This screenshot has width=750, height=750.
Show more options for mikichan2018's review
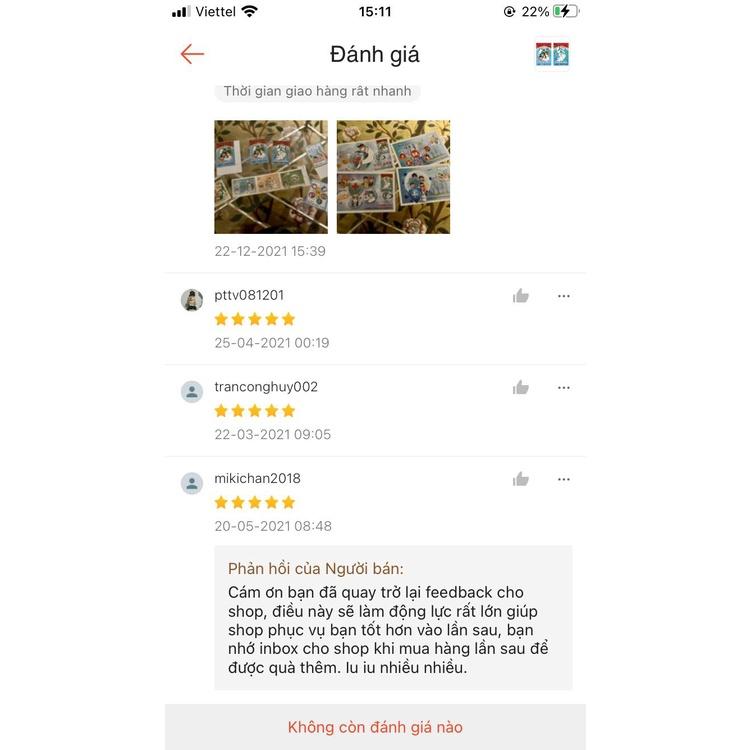tap(563, 479)
